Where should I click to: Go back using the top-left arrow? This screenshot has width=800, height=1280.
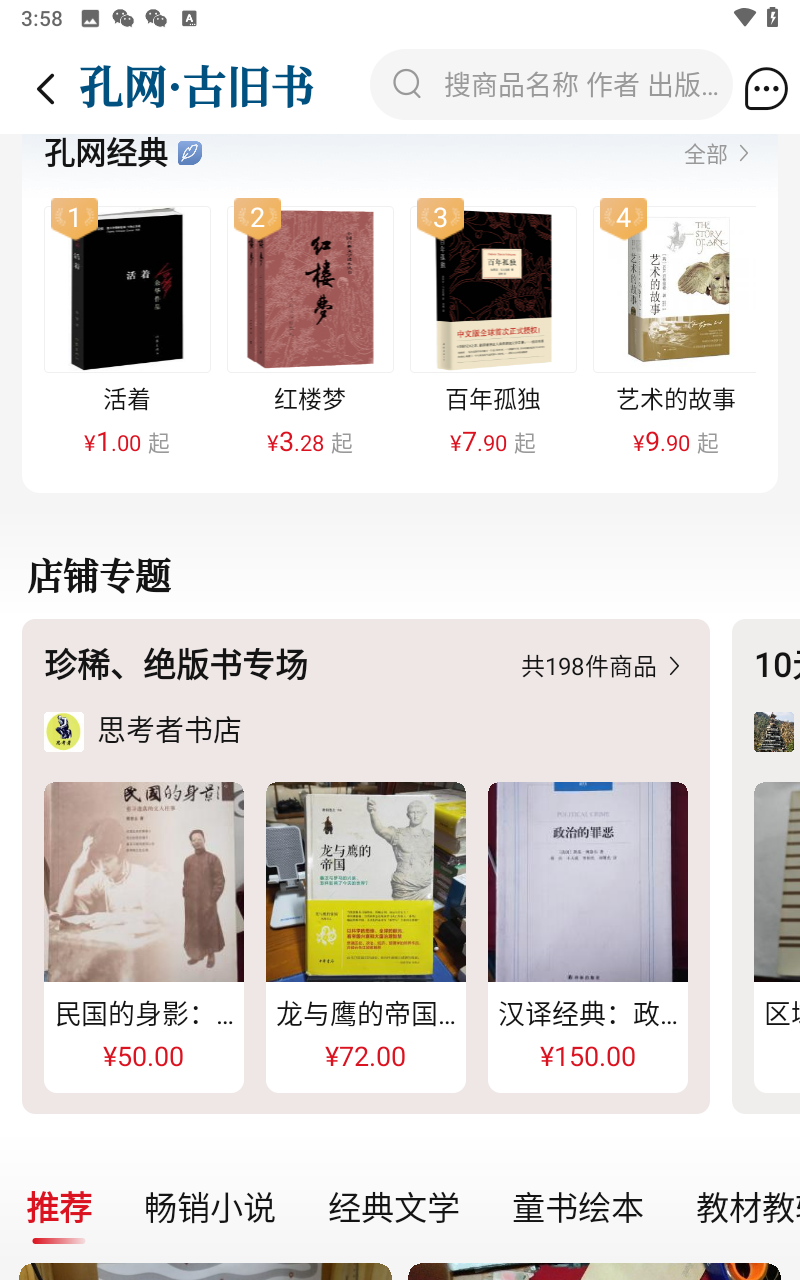point(46,89)
